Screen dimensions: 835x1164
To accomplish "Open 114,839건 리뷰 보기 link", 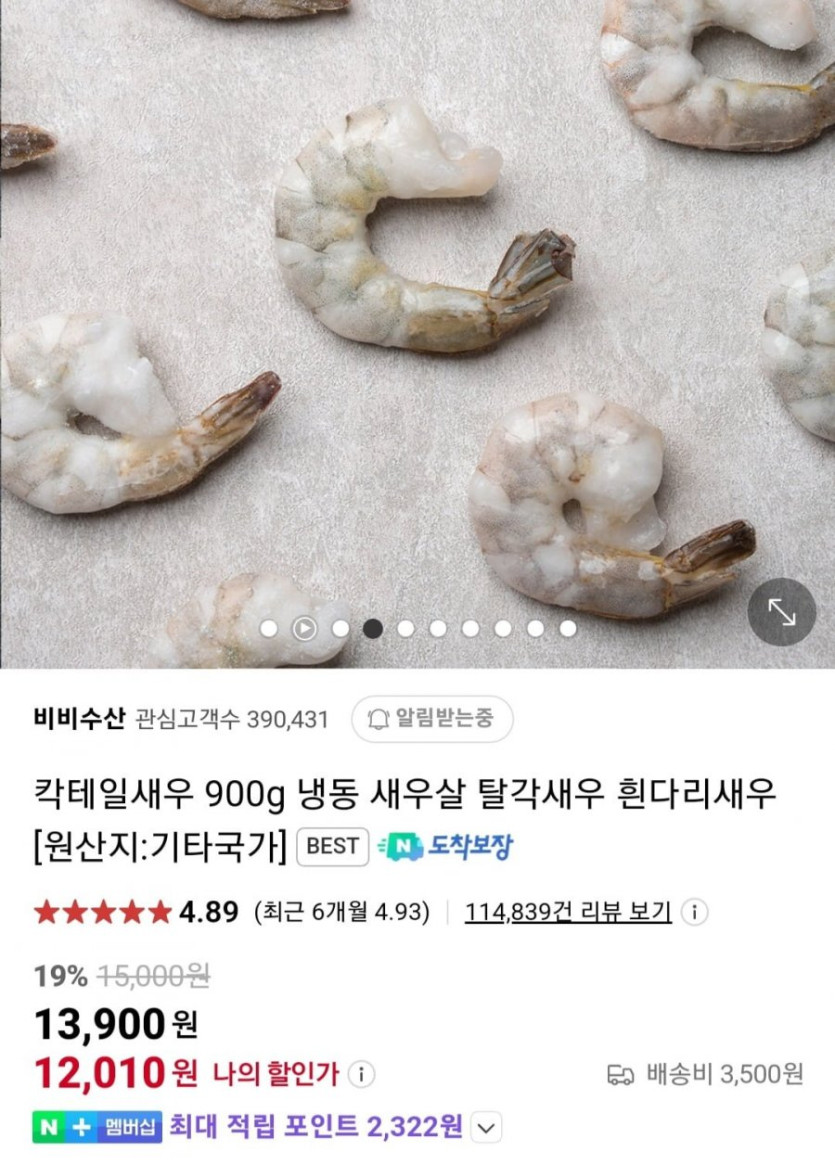I will pos(567,912).
